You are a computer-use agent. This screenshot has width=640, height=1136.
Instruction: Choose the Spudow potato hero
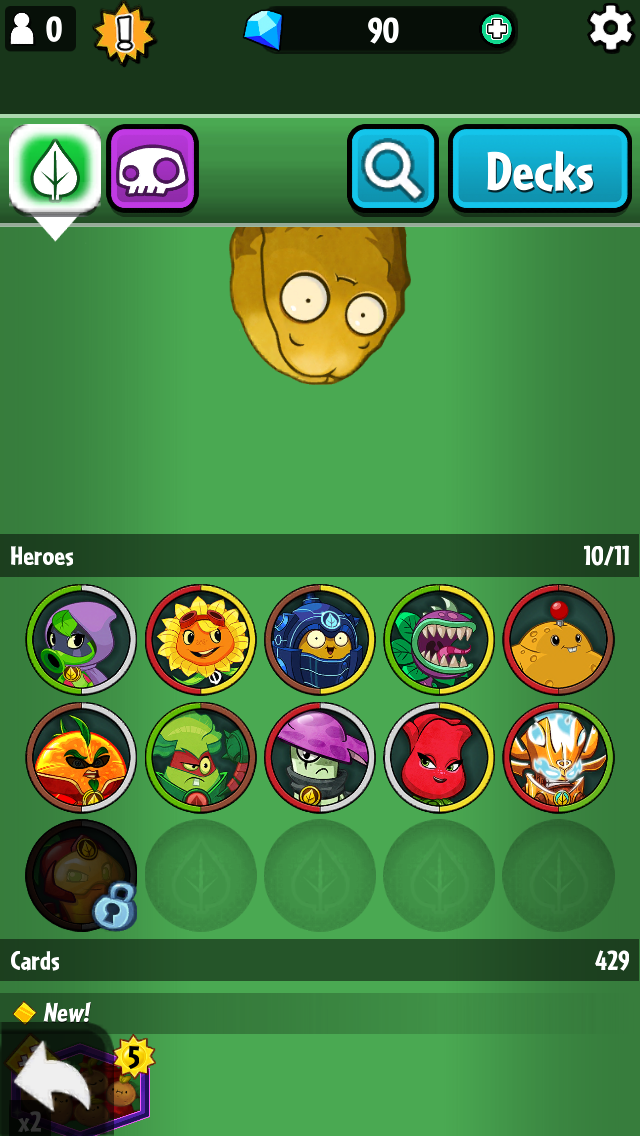pyautogui.click(x=558, y=640)
